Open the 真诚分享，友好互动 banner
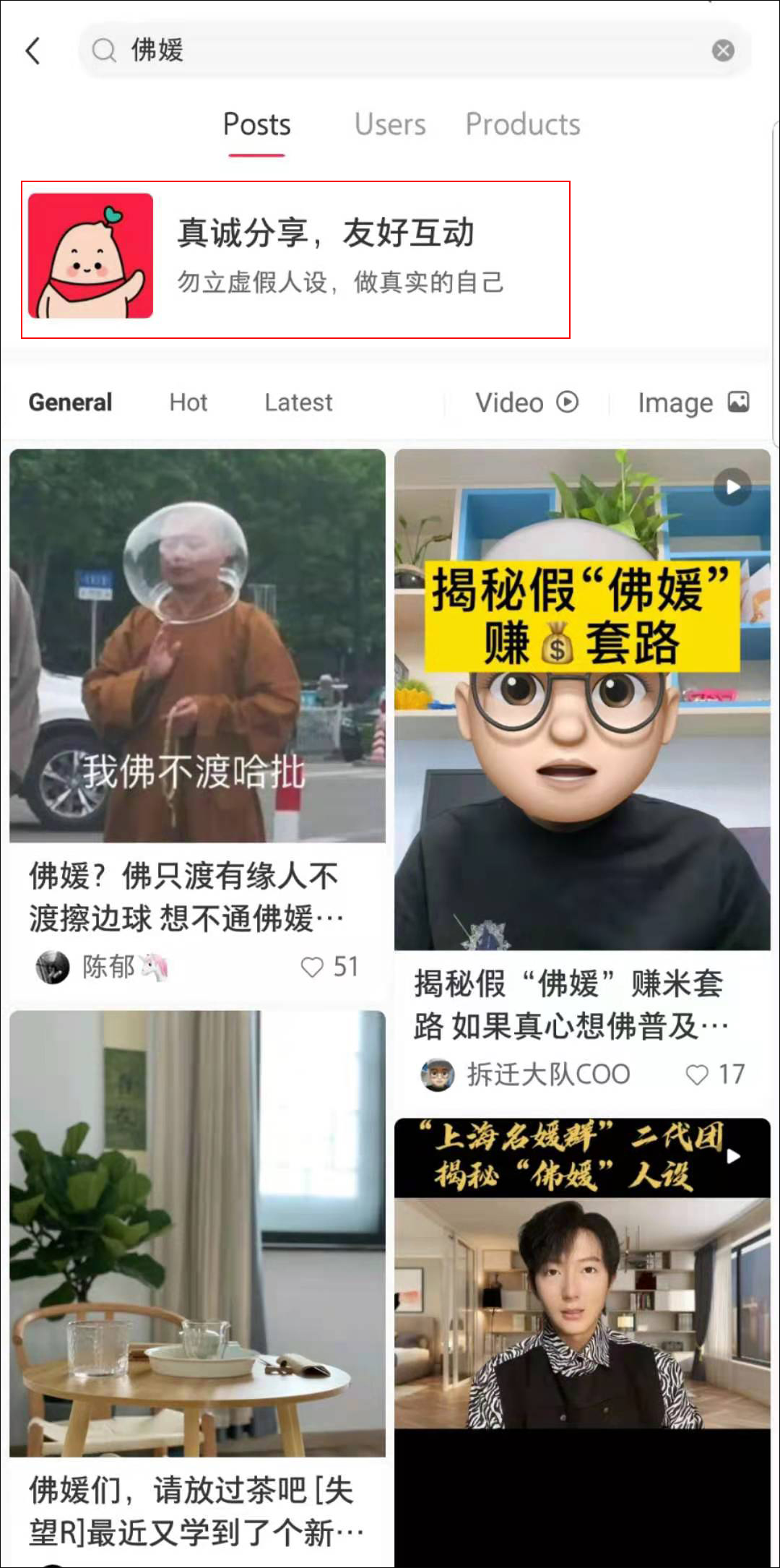The width and height of the screenshot is (780, 1568). click(296, 259)
